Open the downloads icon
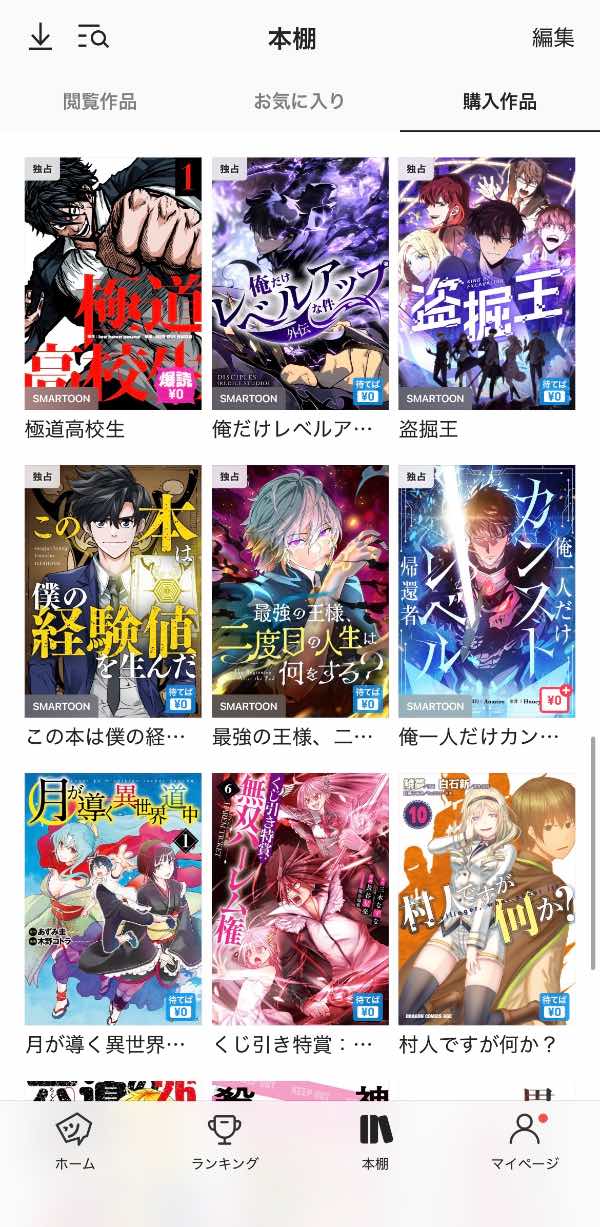The width and height of the screenshot is (600, 1227). click(40, 38)
